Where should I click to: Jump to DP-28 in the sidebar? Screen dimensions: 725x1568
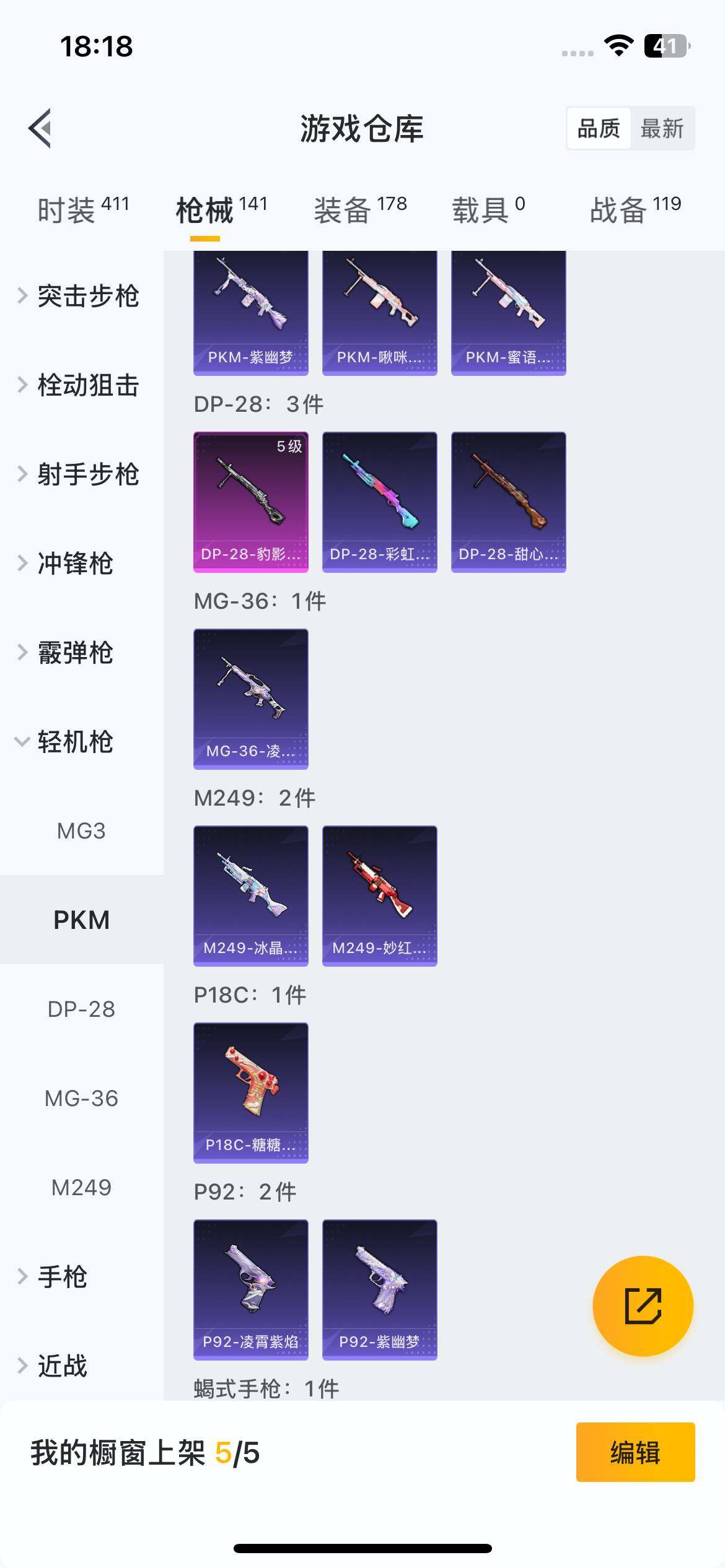point(81,1009)
